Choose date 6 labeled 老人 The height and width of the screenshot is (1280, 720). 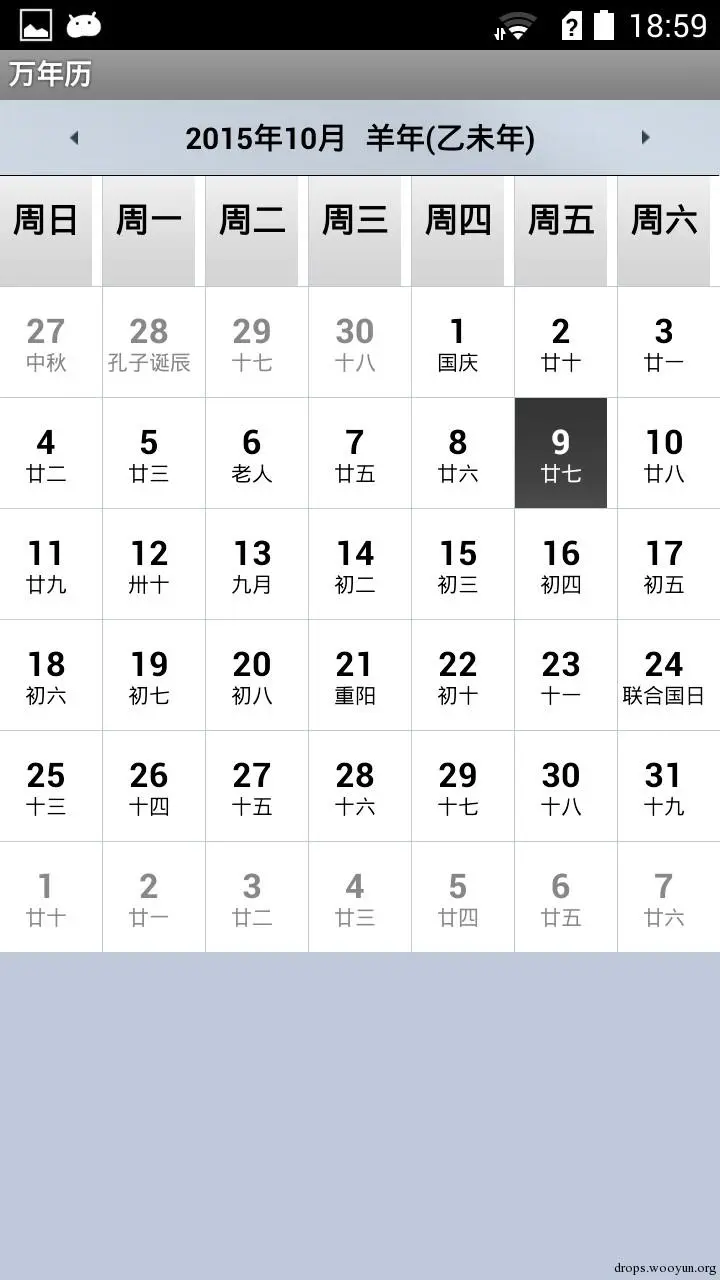pyautogui.click(x=252, y=454)
